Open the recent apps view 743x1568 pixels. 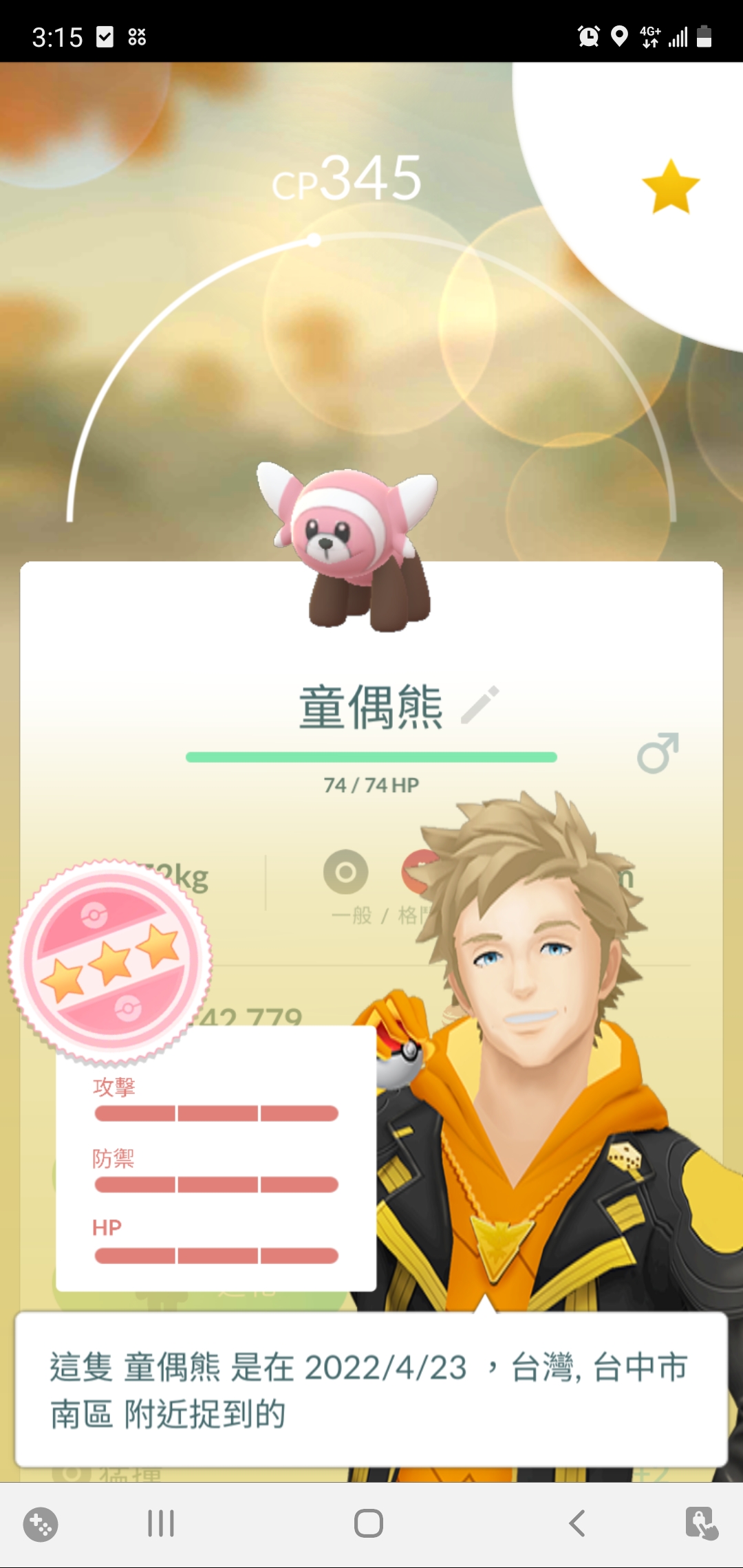161,1523
